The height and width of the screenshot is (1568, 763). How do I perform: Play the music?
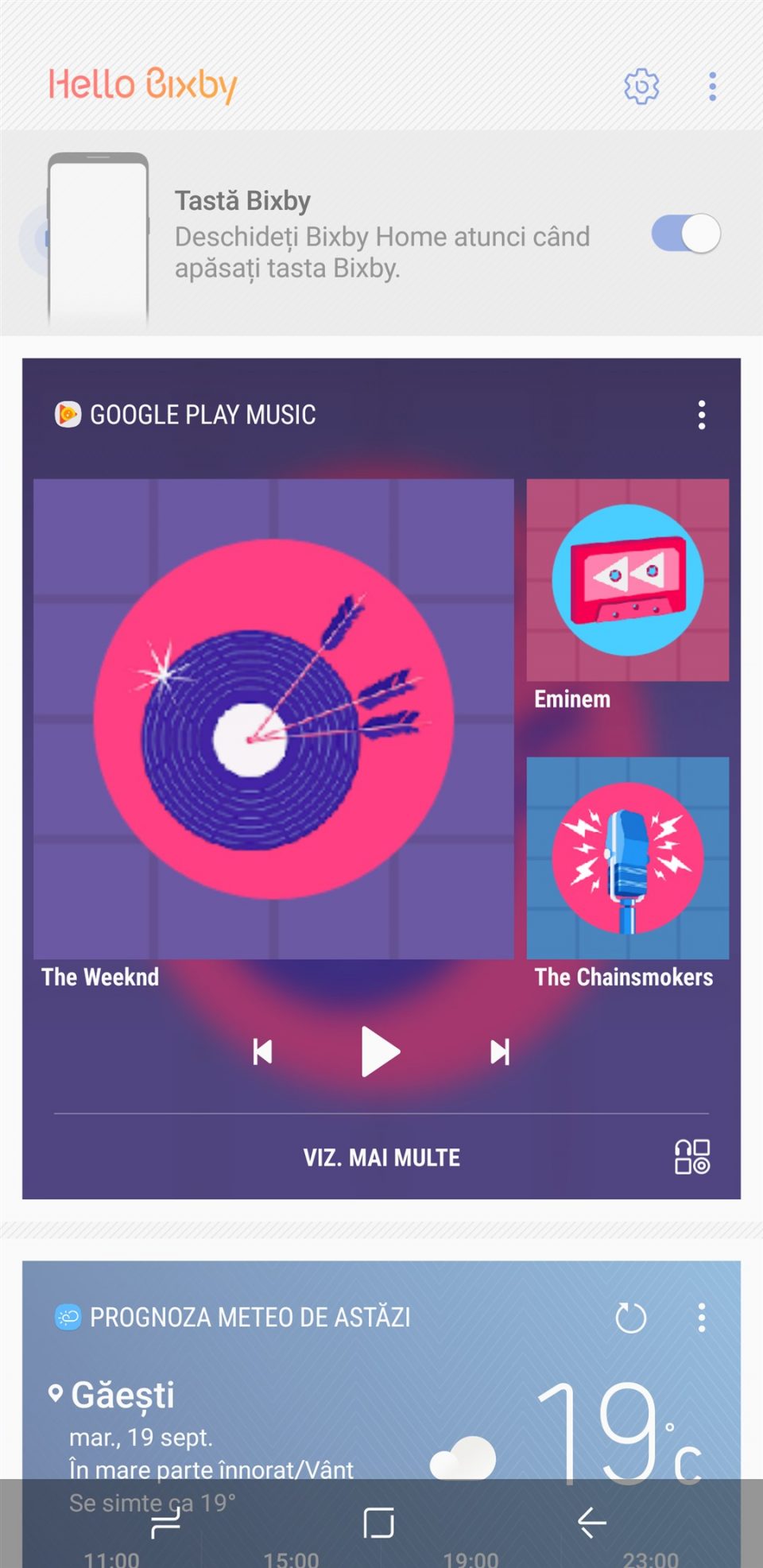(381, 1051)
